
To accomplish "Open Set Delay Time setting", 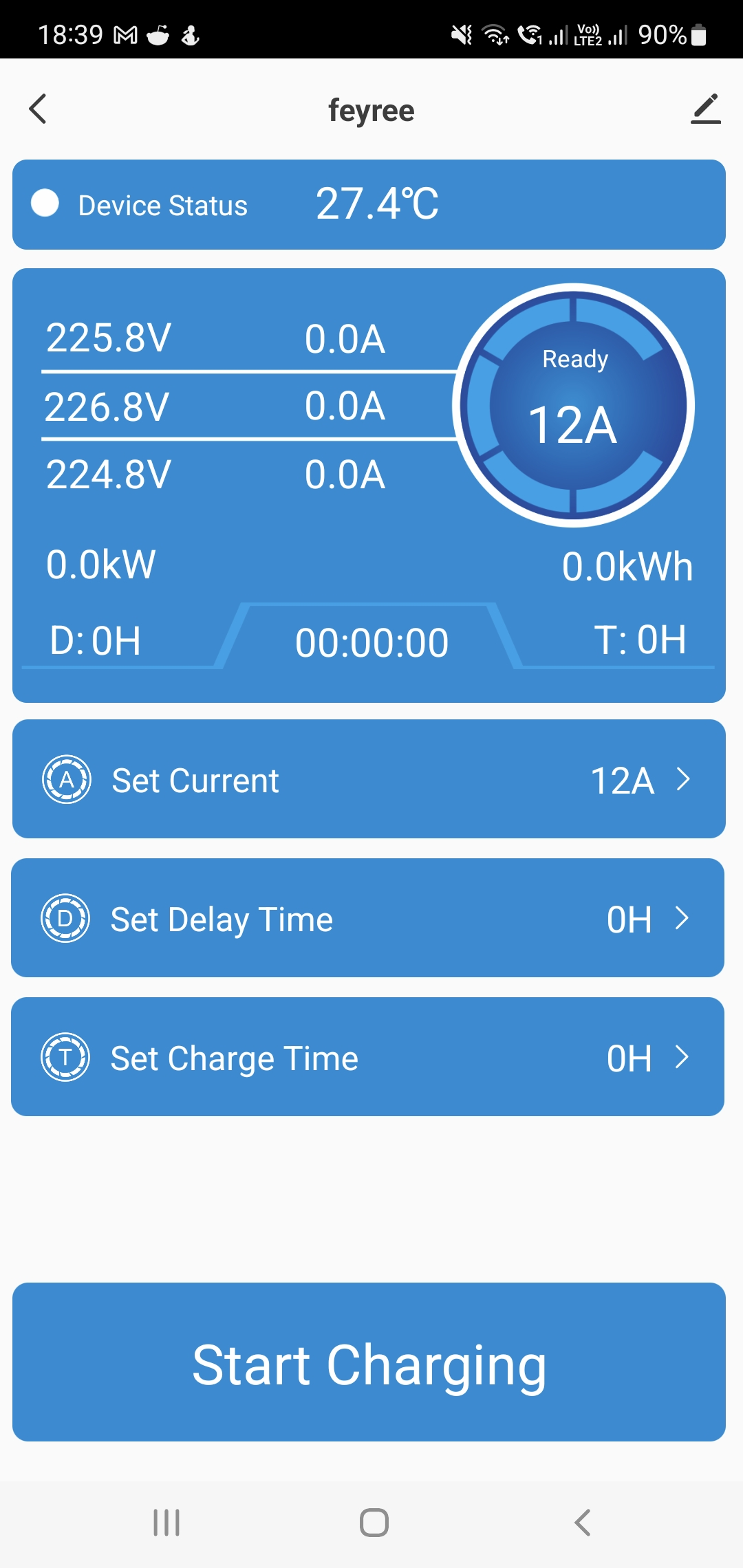I will [x=368, y=918].
